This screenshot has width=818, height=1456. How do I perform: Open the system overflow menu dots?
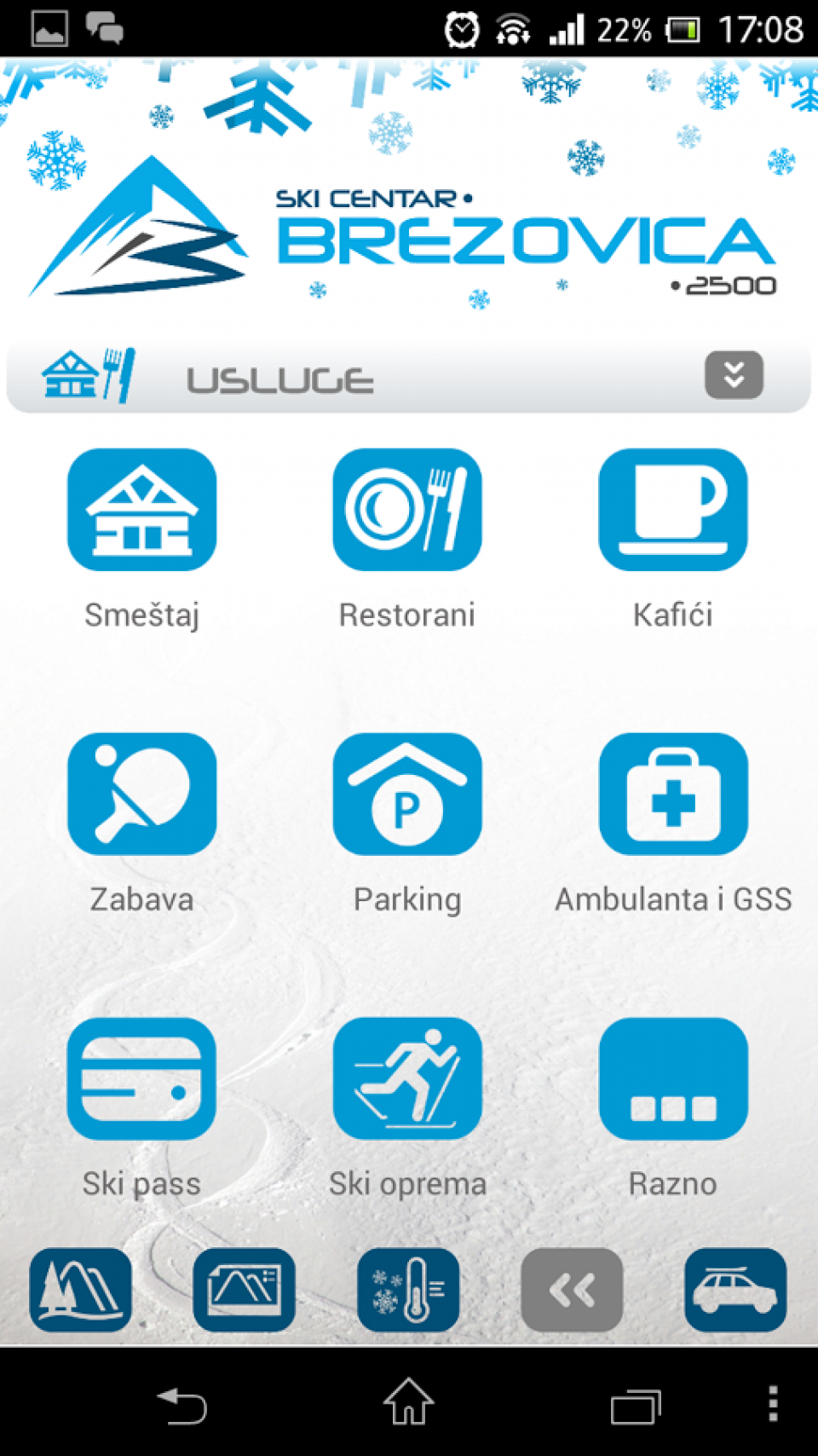(773, 1403)
